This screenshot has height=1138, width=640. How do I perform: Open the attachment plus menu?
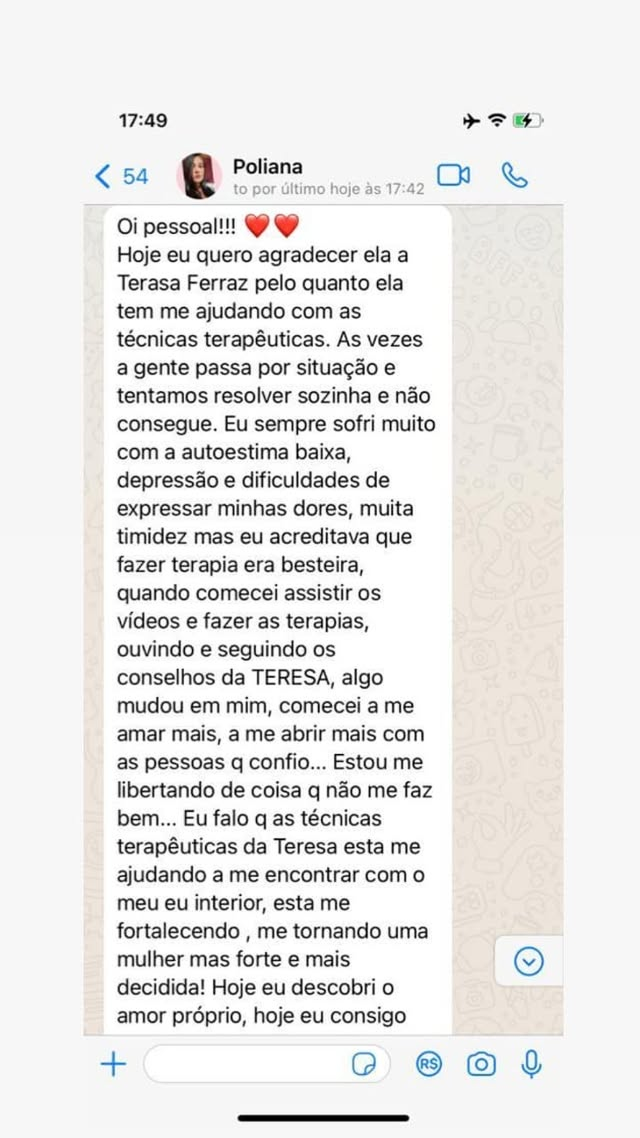pos(114,1064)
